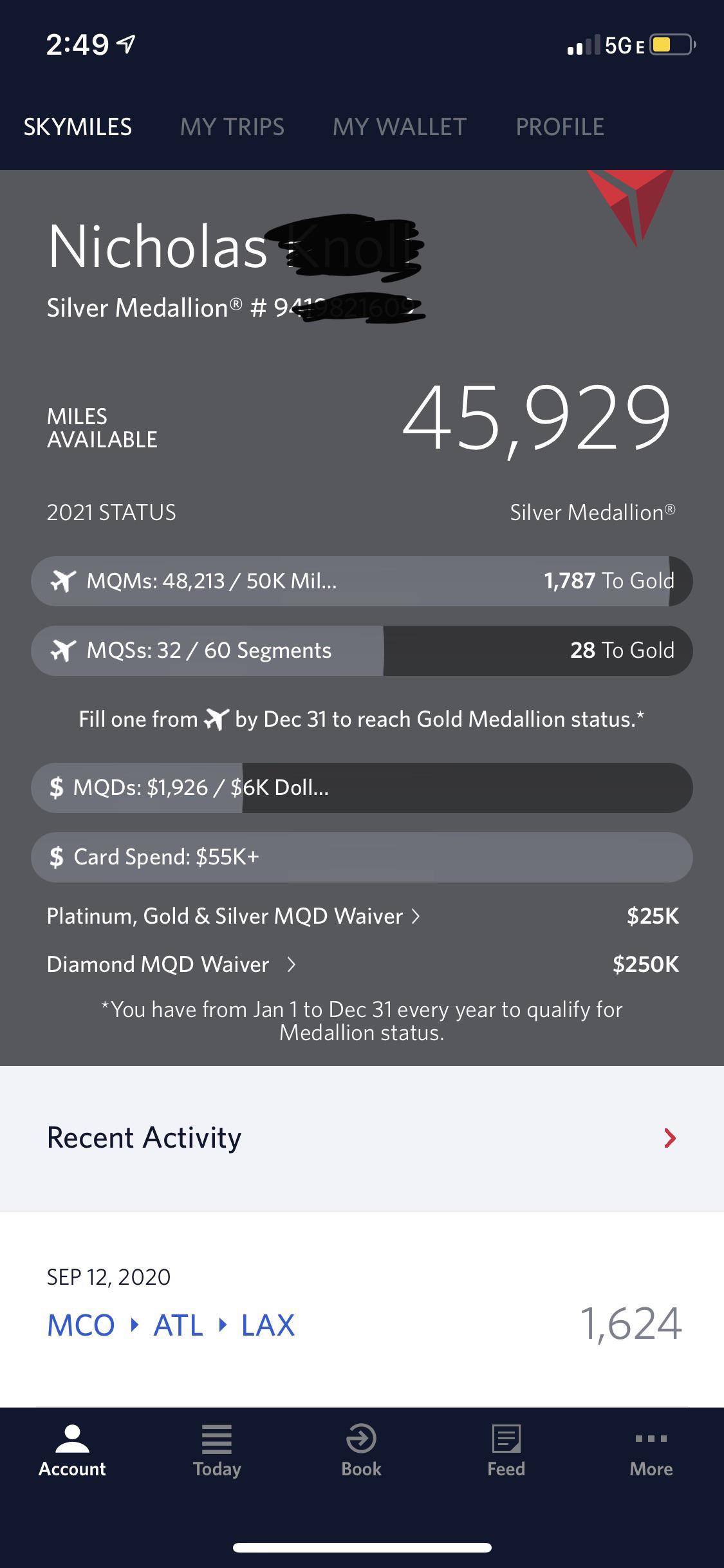Select the MY WALLET section
724x1568 pixels.
[398, 127]
